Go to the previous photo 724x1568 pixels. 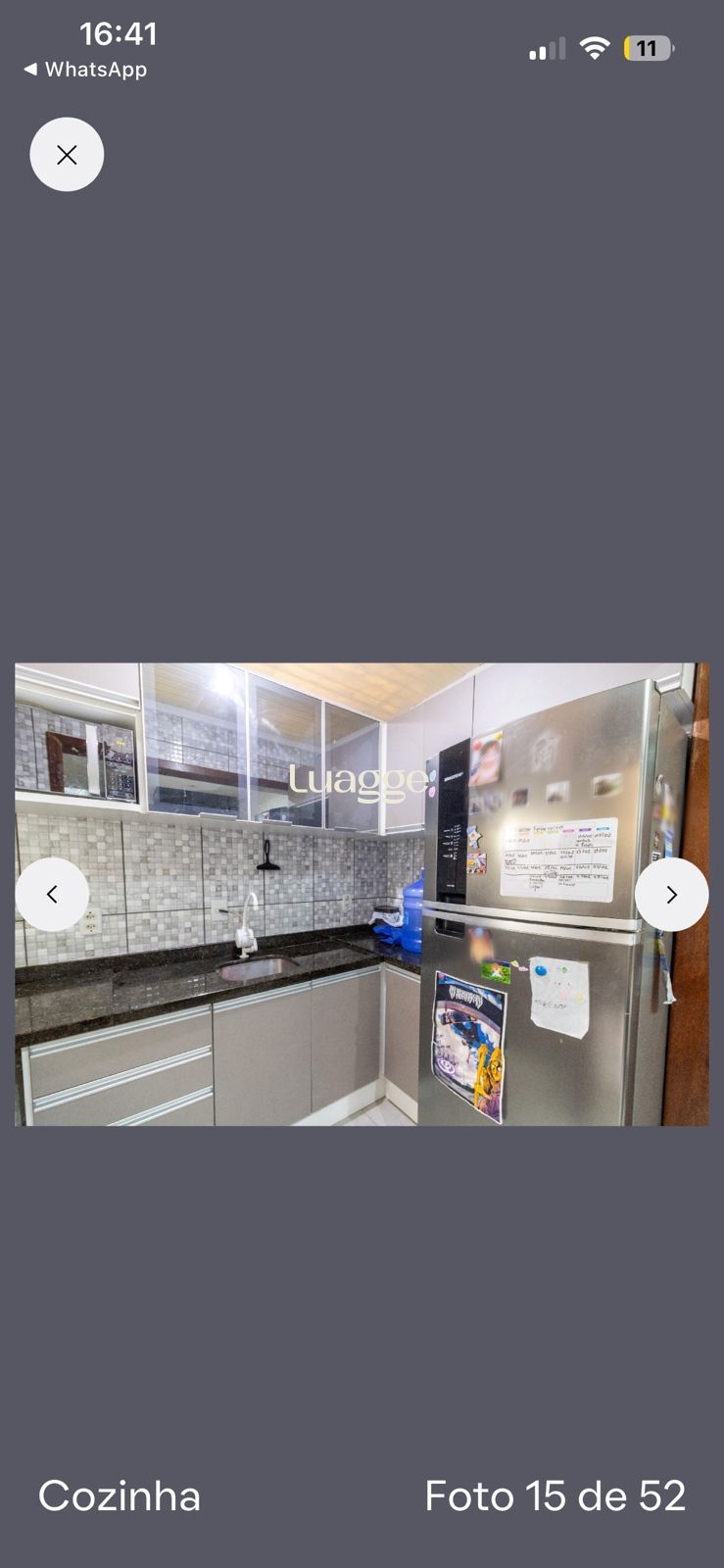tap(52, 894)
